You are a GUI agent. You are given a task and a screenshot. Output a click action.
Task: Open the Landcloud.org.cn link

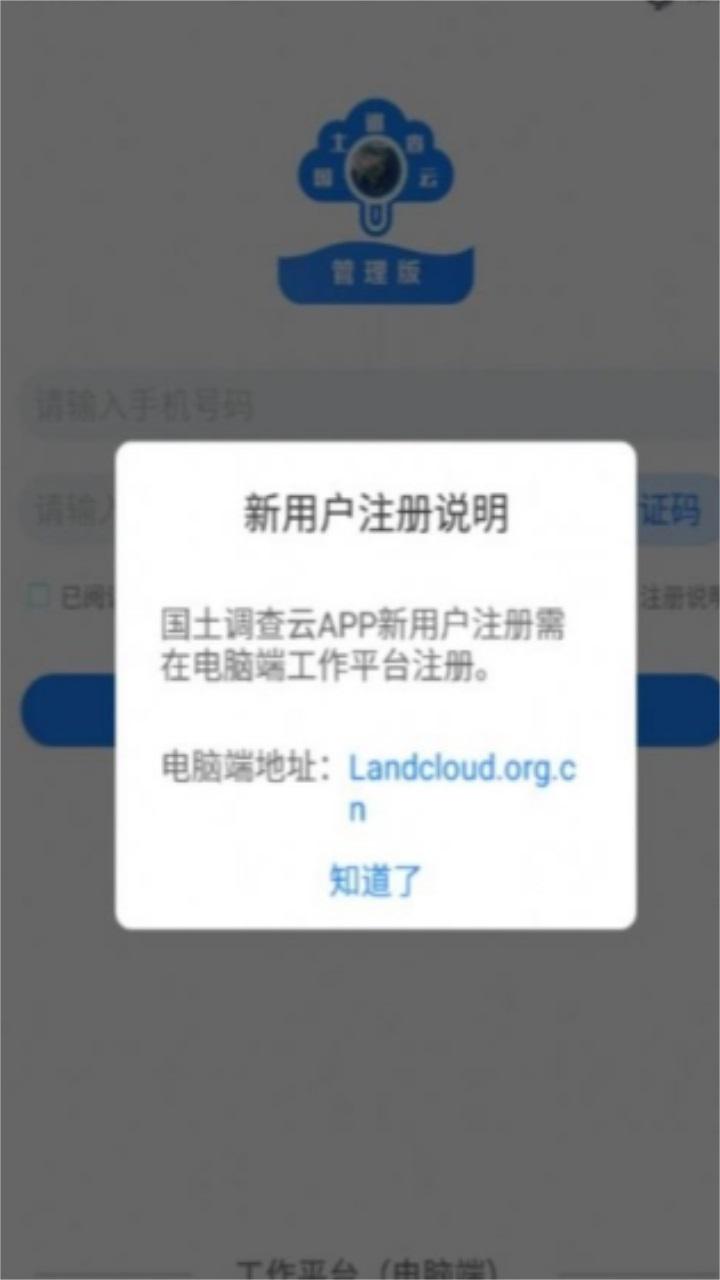(462, 788)
